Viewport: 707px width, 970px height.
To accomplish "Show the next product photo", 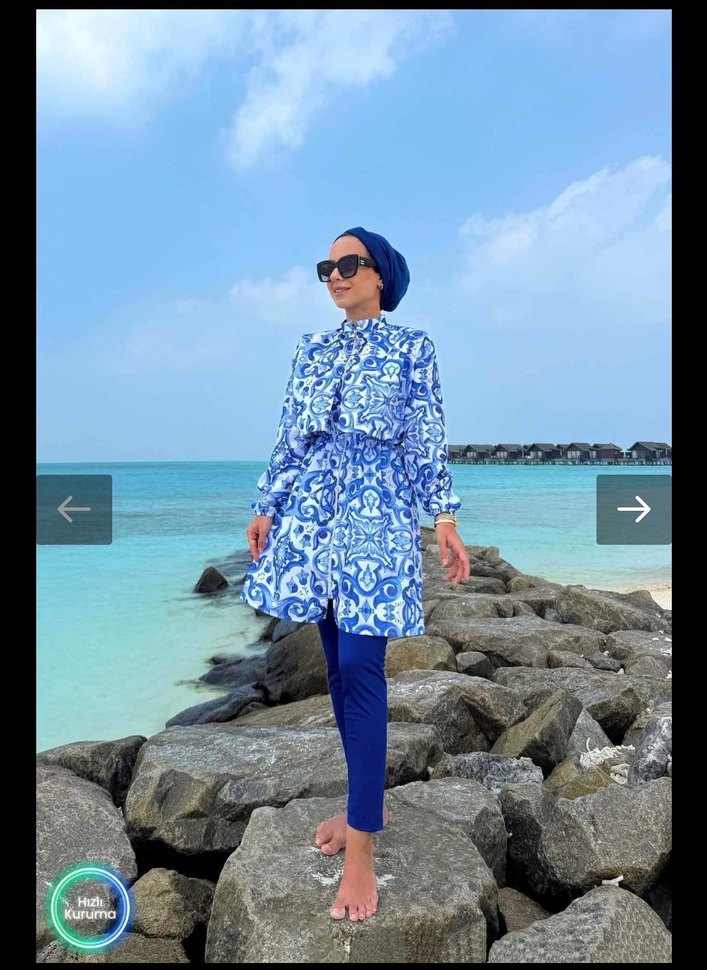I will 633,509.
